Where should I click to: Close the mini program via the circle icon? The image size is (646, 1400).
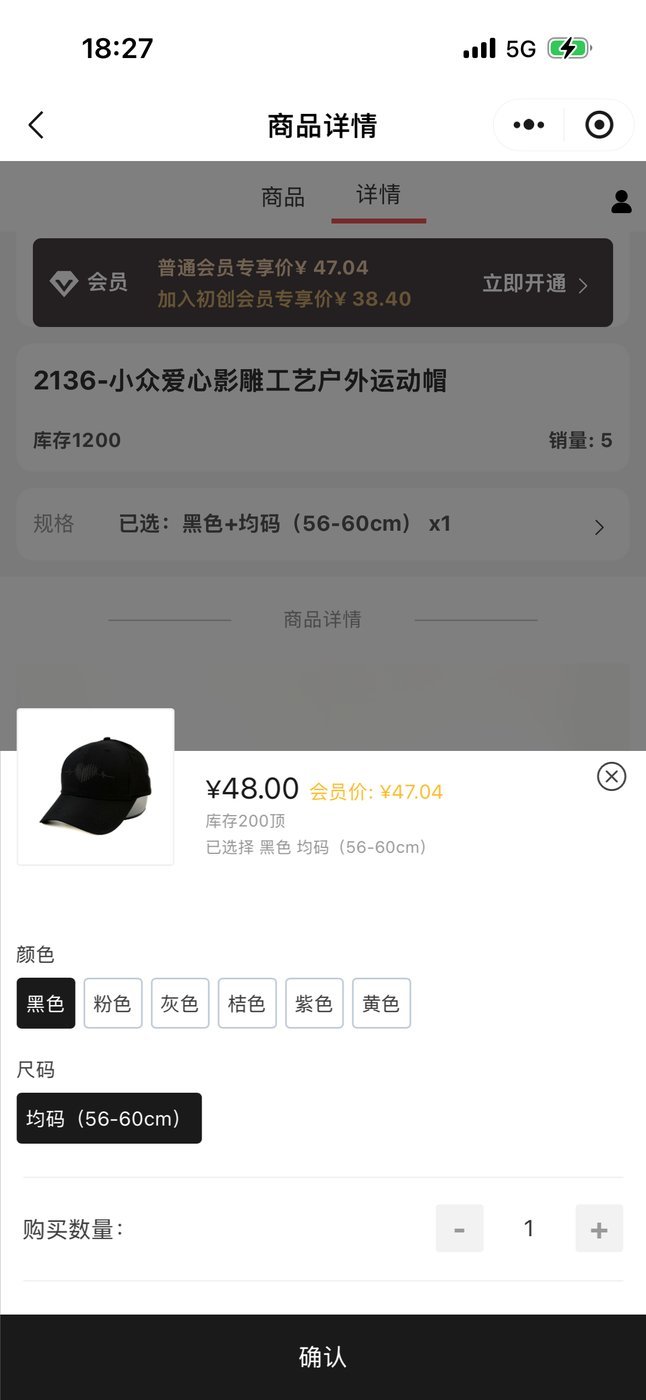pyautogui.click(x=599, y=125)
